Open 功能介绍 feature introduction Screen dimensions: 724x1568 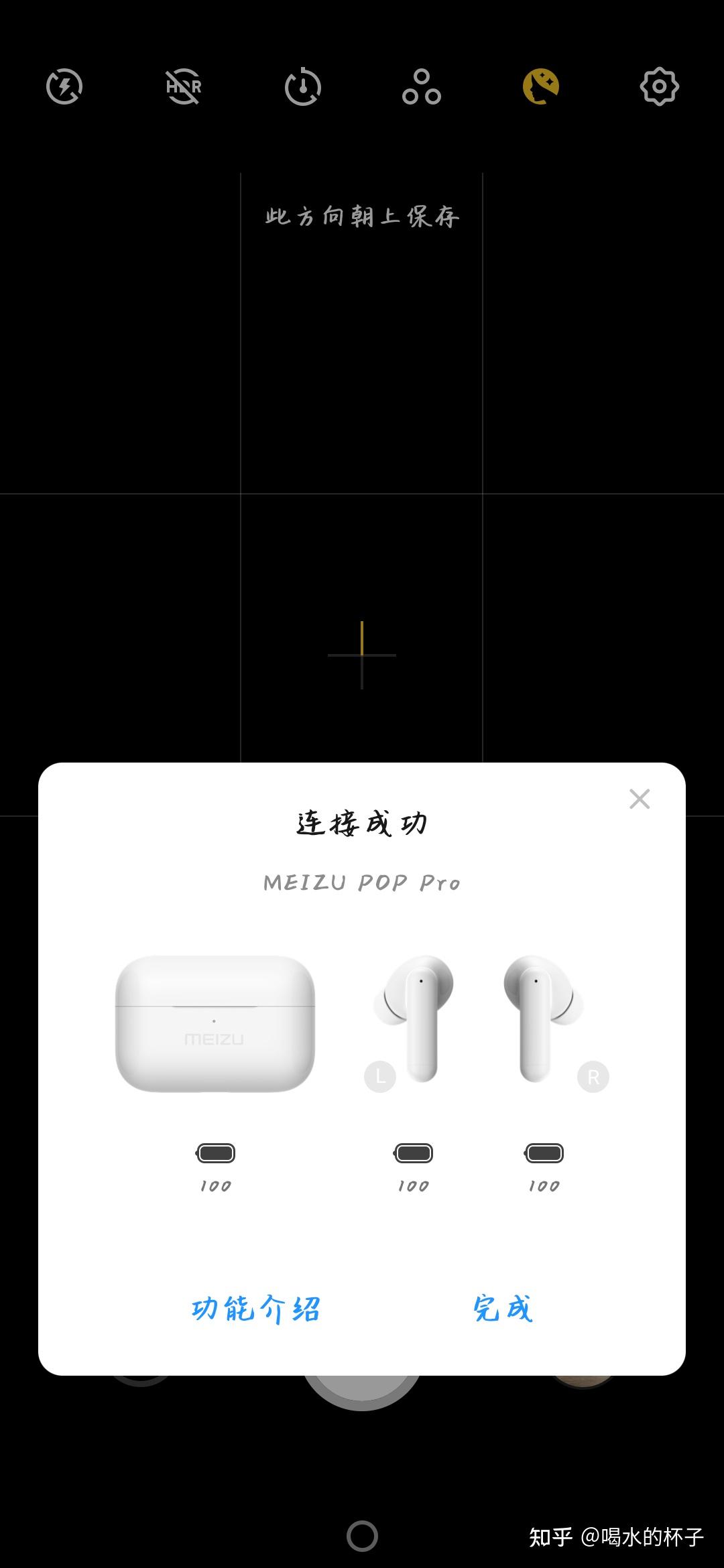coord(256,1308)
